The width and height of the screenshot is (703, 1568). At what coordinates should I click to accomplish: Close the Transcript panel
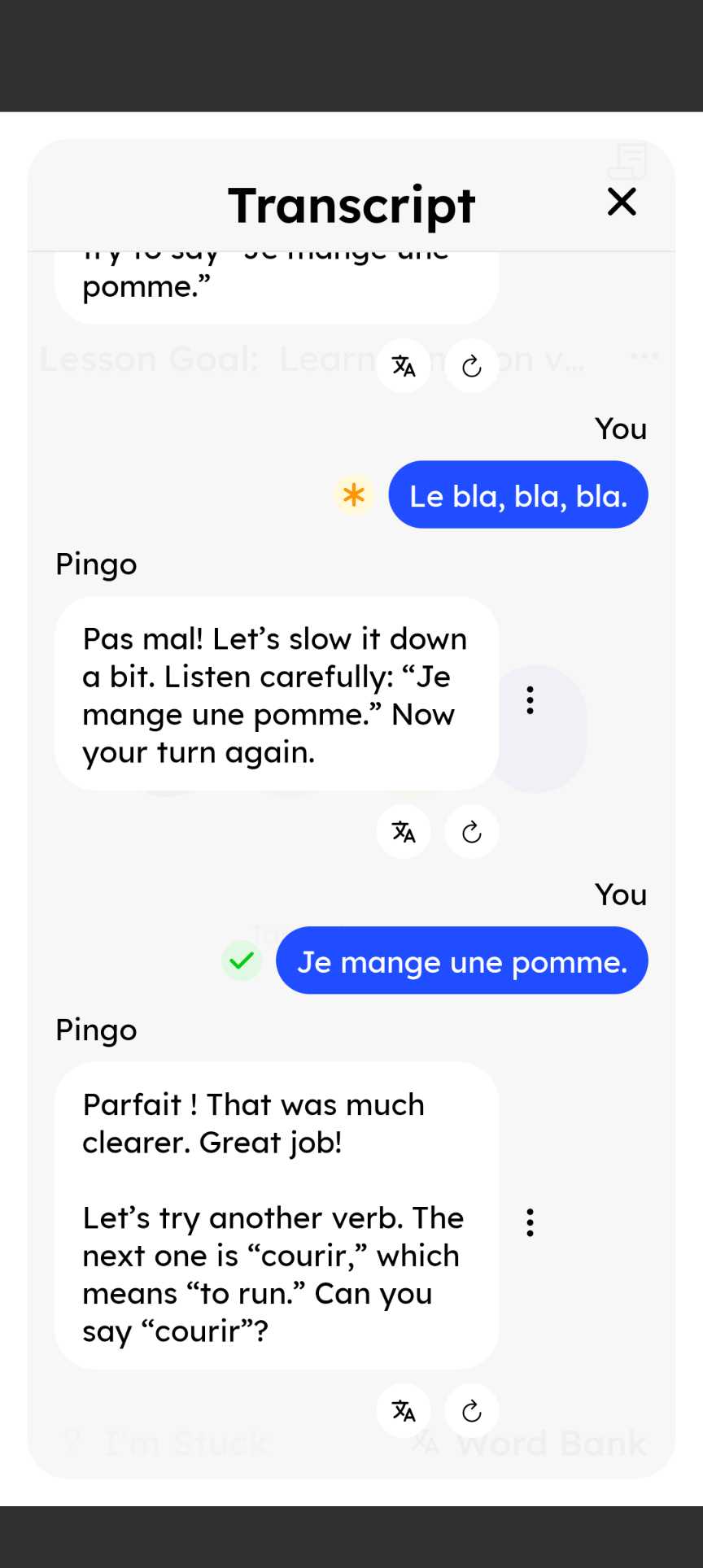tap(621, 203)
